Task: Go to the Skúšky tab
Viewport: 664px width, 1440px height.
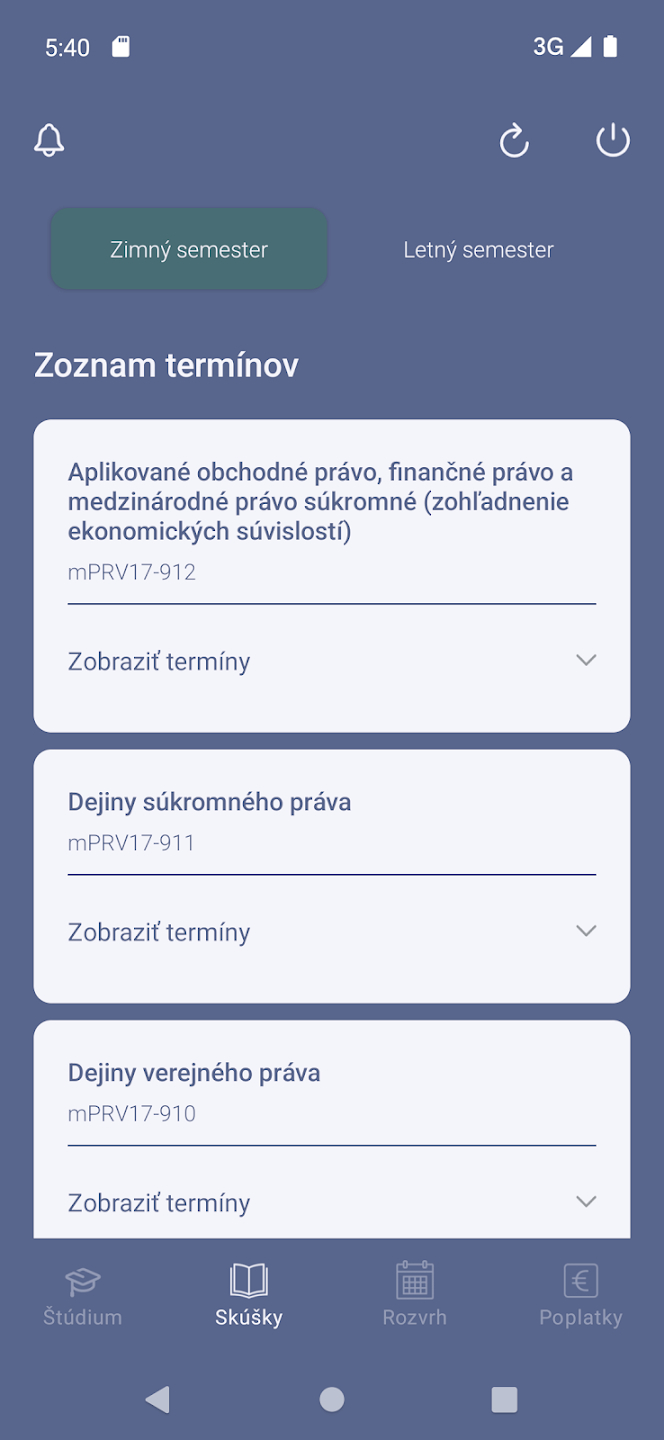Action: [x=249, y=1295]
